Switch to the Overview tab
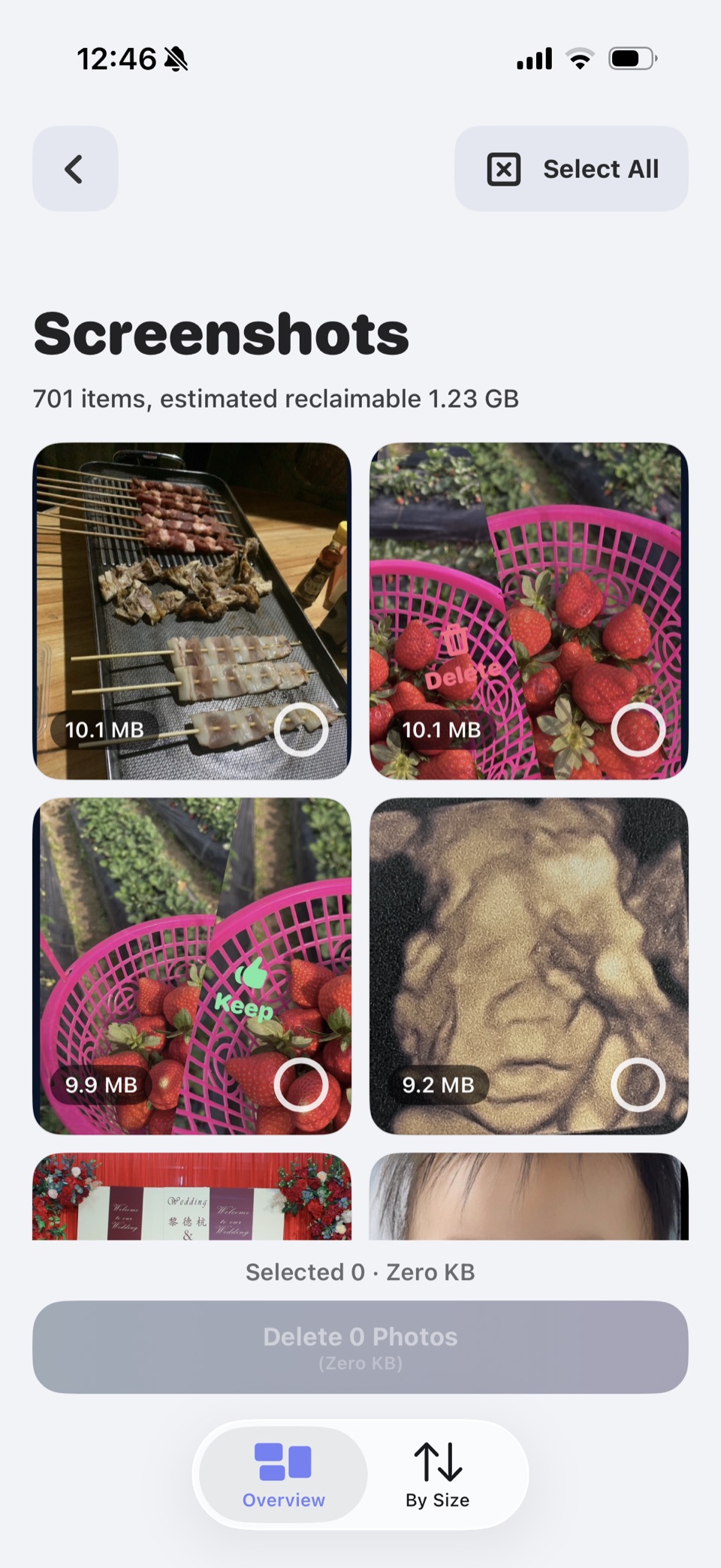721x1568 pixels. (283, 1475)
